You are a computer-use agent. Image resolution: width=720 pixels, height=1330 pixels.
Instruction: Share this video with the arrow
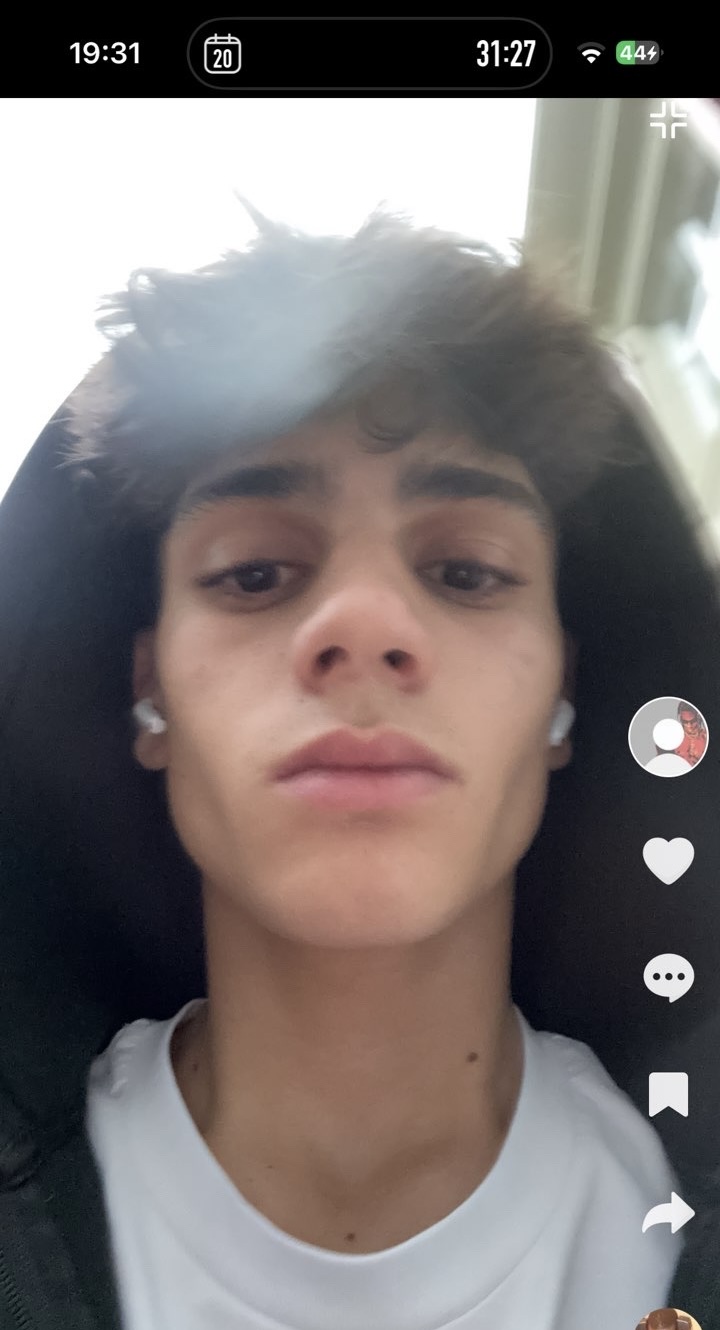[x=668, y=1213]
